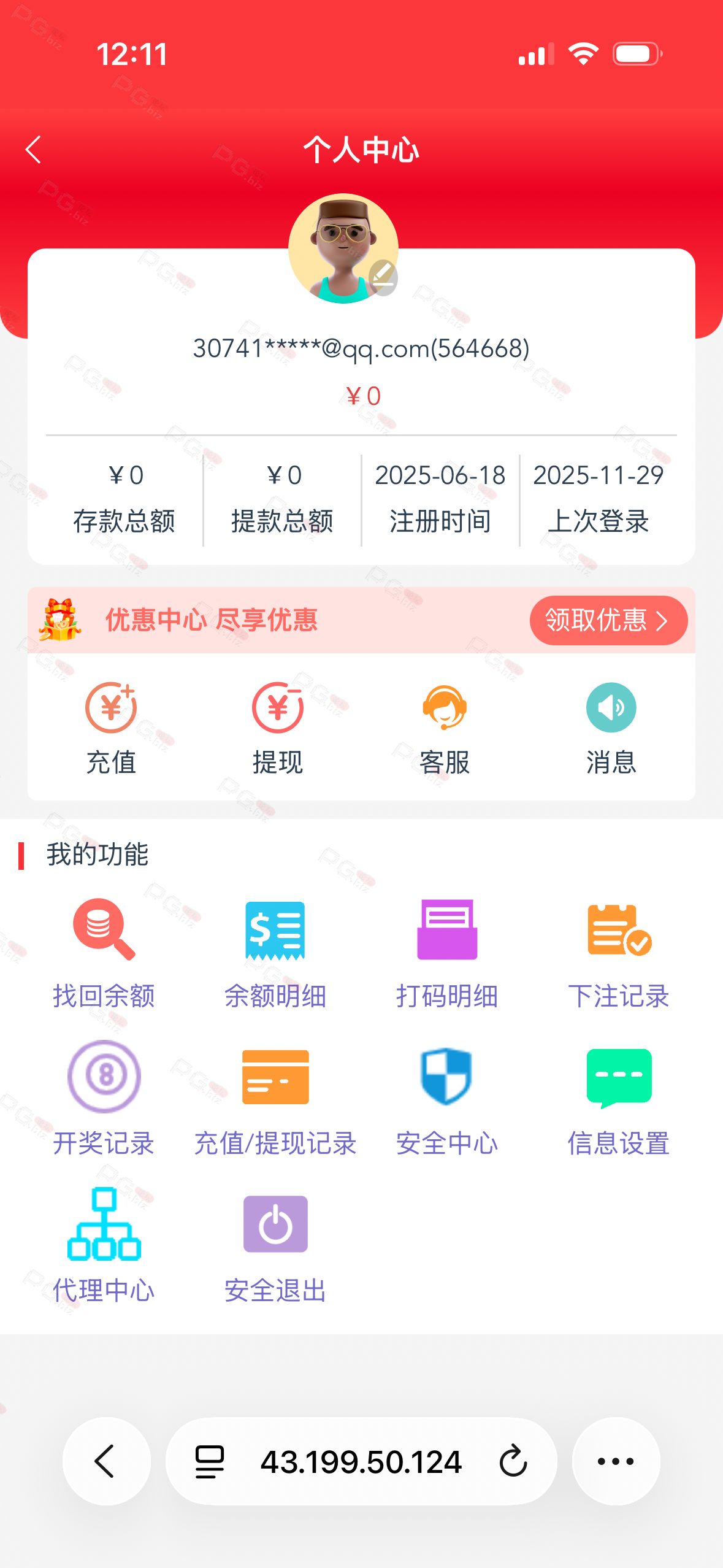Open 充值 recharge
The image size is (723, 1568).
(x=111, y=728)
